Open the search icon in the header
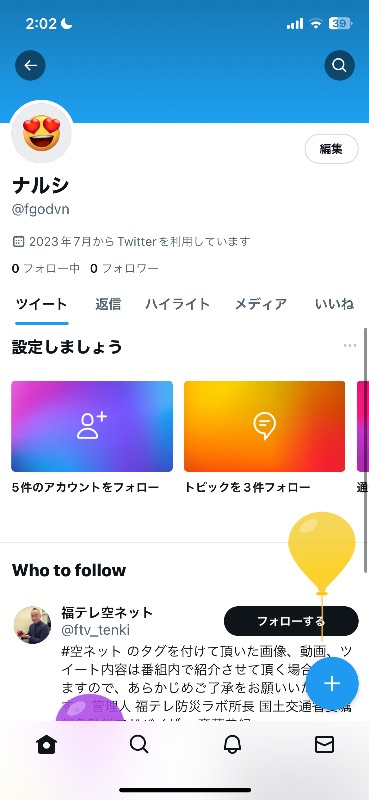This screenshot has height=800, width=369. (339, 65)
